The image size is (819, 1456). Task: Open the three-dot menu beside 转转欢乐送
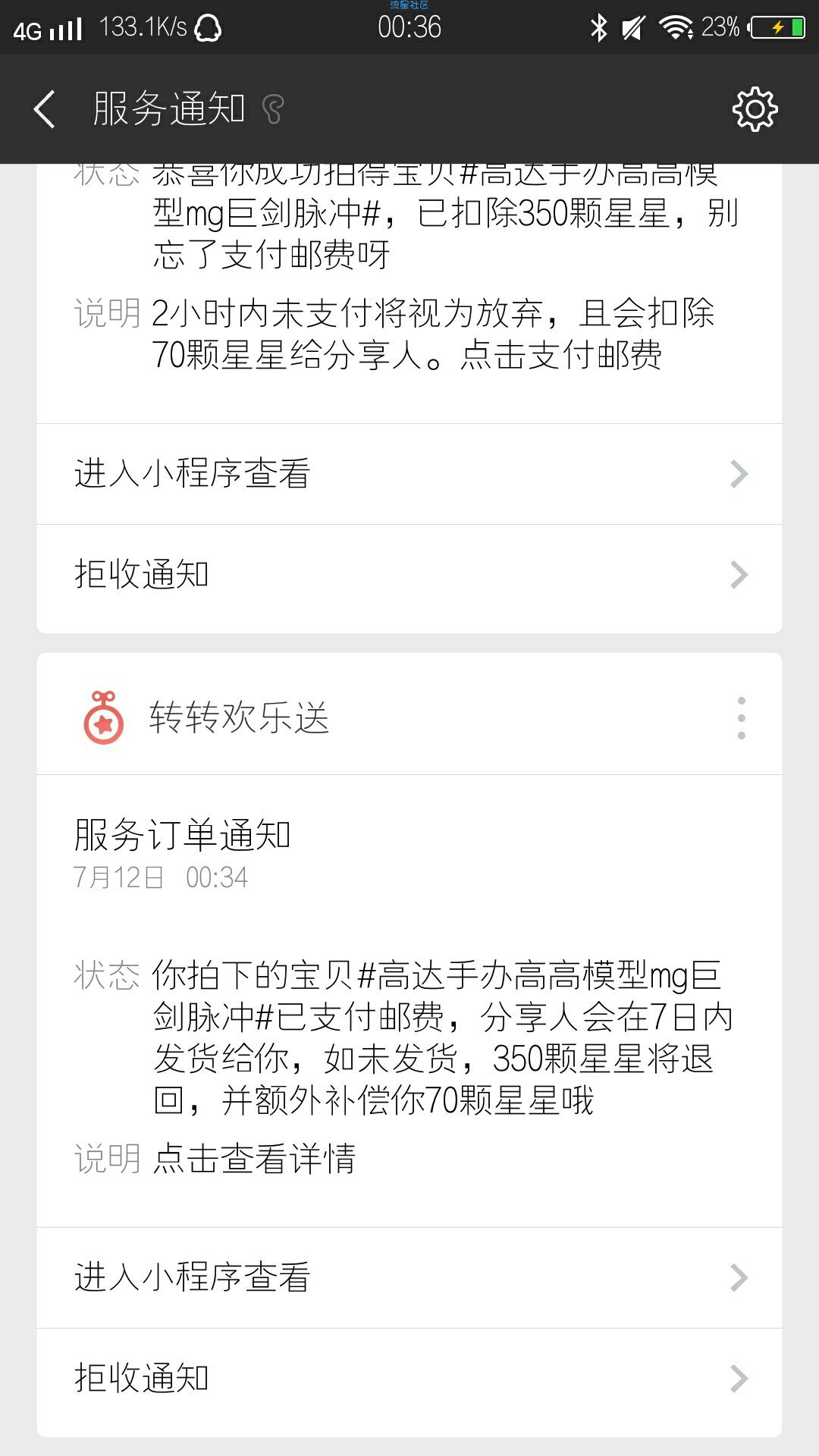(741, 717)
